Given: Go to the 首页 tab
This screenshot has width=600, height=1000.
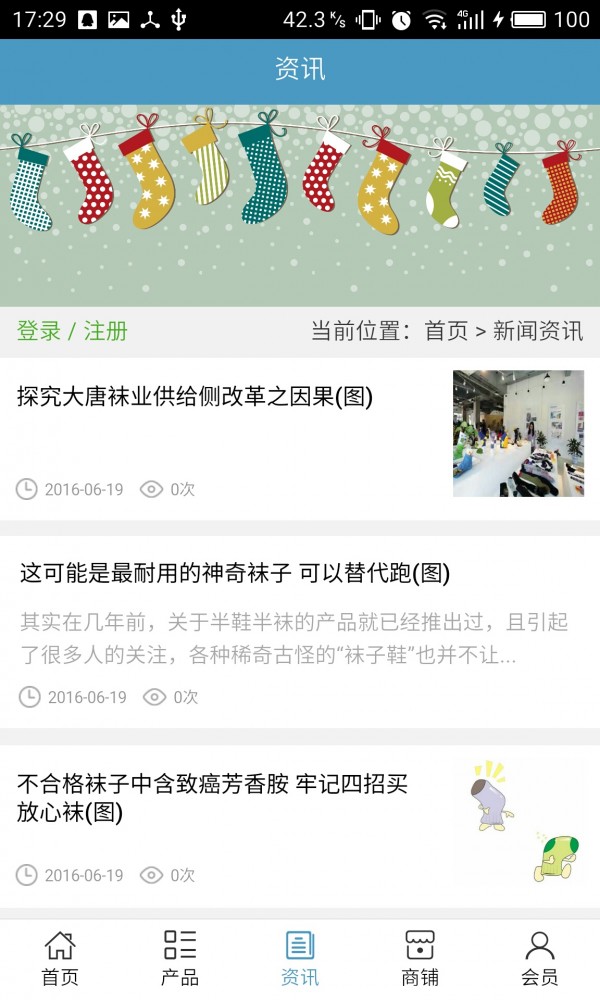Looking at the screenshot, I should click(x=60, y=958).
